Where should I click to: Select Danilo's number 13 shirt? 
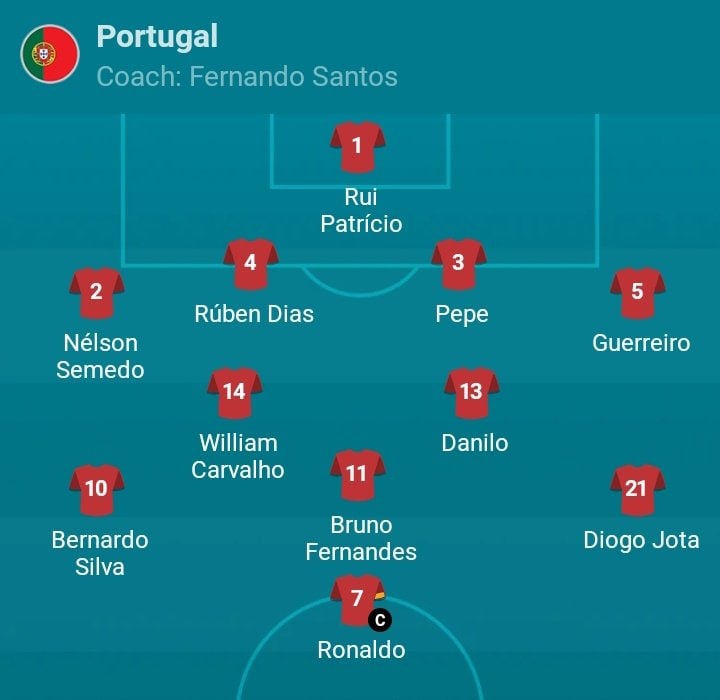[471, 393]
